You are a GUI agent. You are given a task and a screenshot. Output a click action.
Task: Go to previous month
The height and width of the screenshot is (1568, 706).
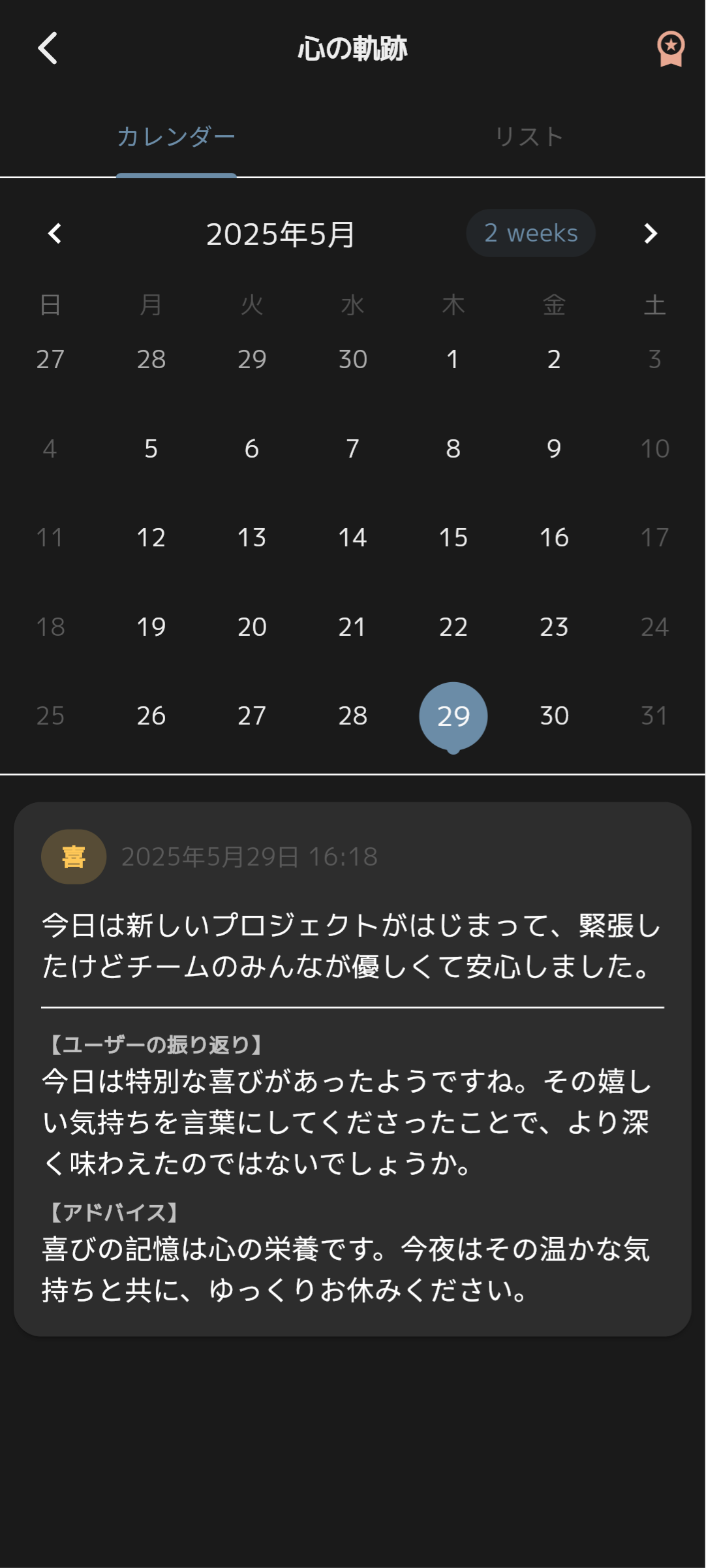(x=55, y=234)
